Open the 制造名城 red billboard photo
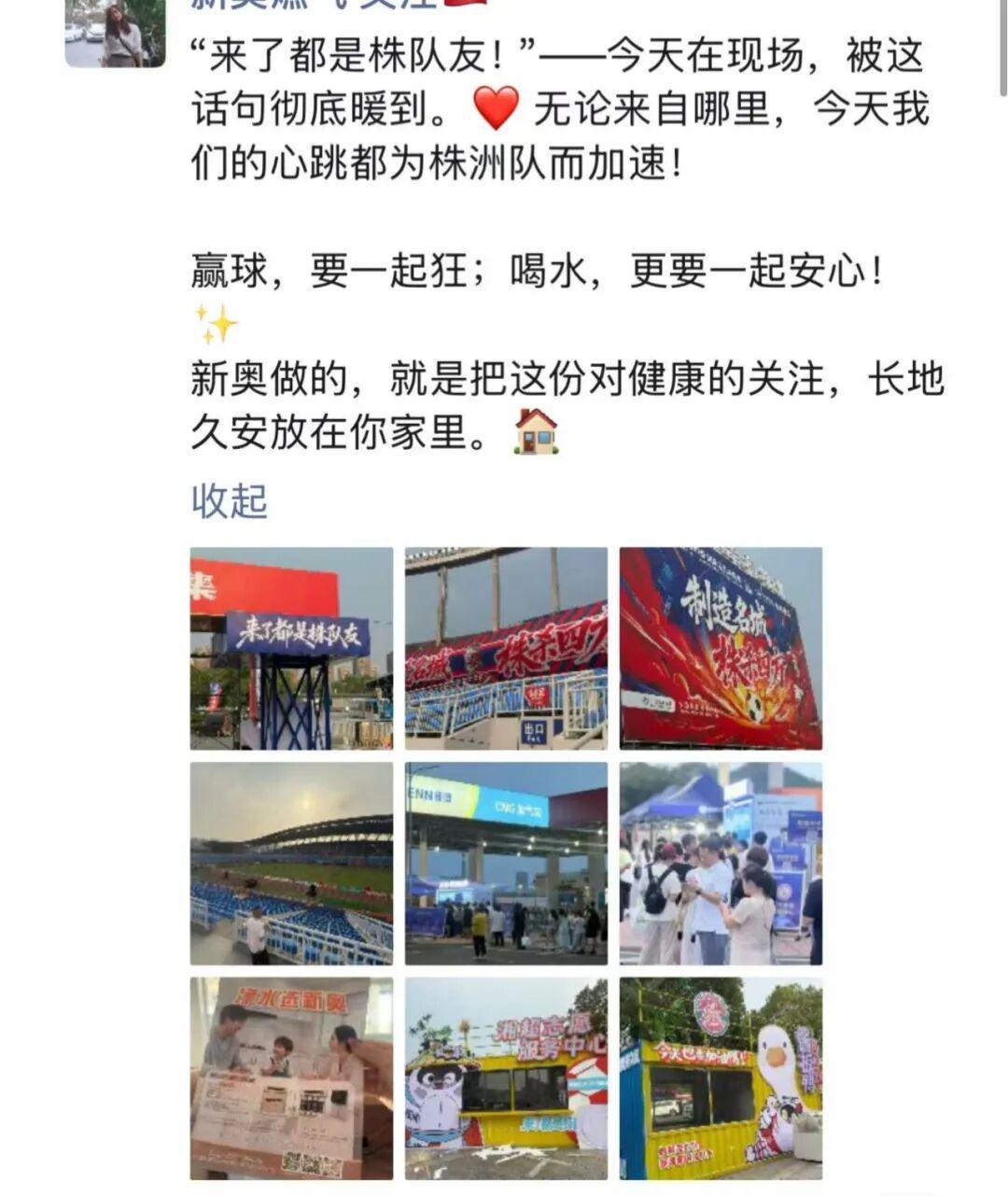Screen dimensions: 1008x1196 pyautogui.click(x=721, y=648)
